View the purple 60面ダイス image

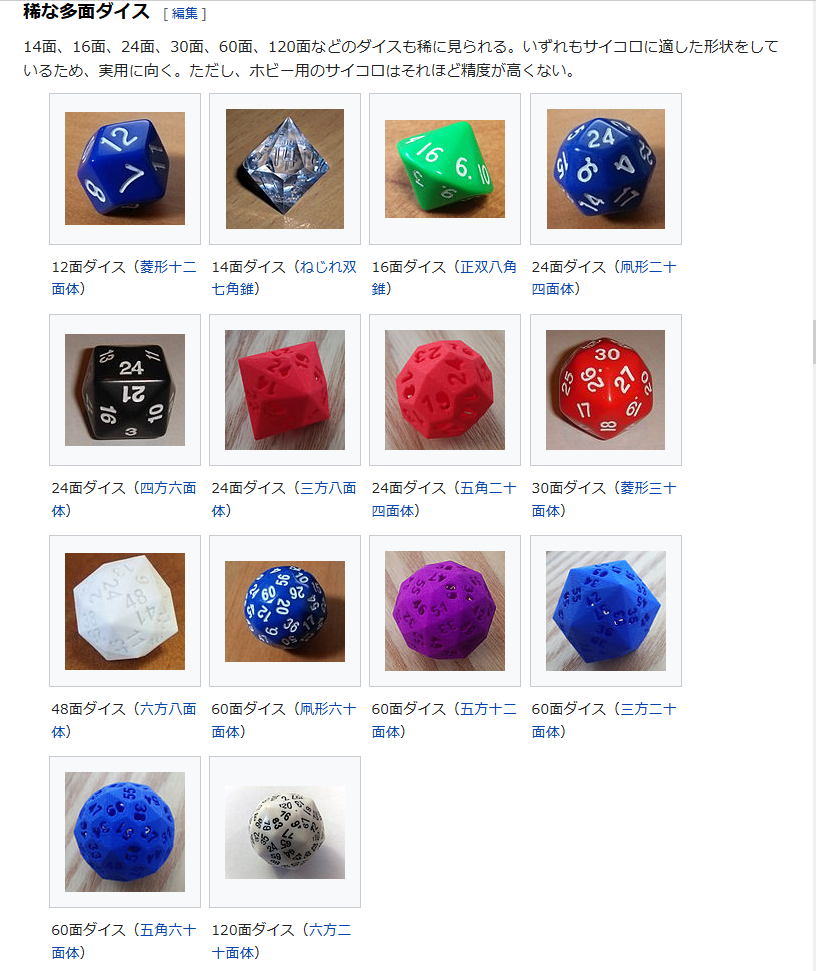coord(445,610)
